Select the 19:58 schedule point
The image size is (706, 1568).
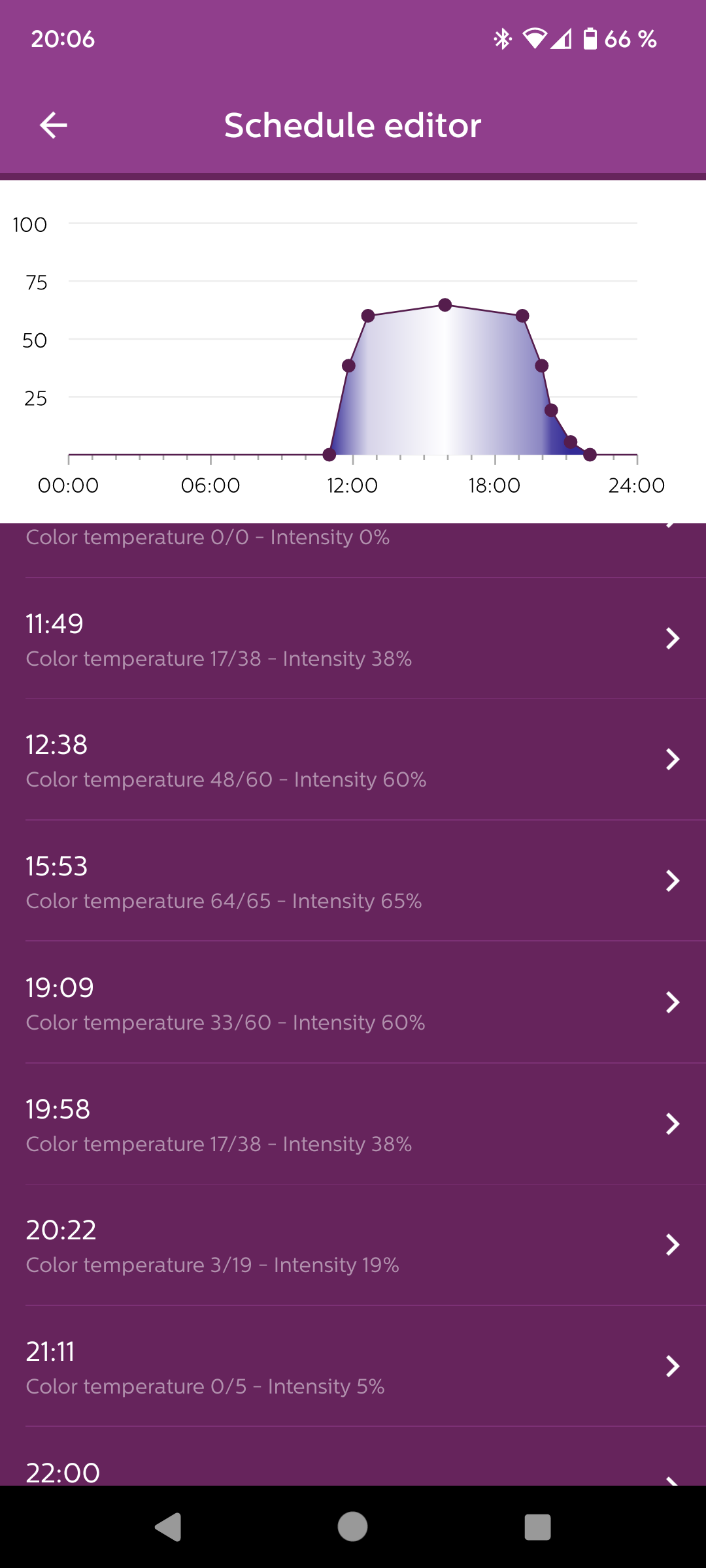tap(353, 1124)
